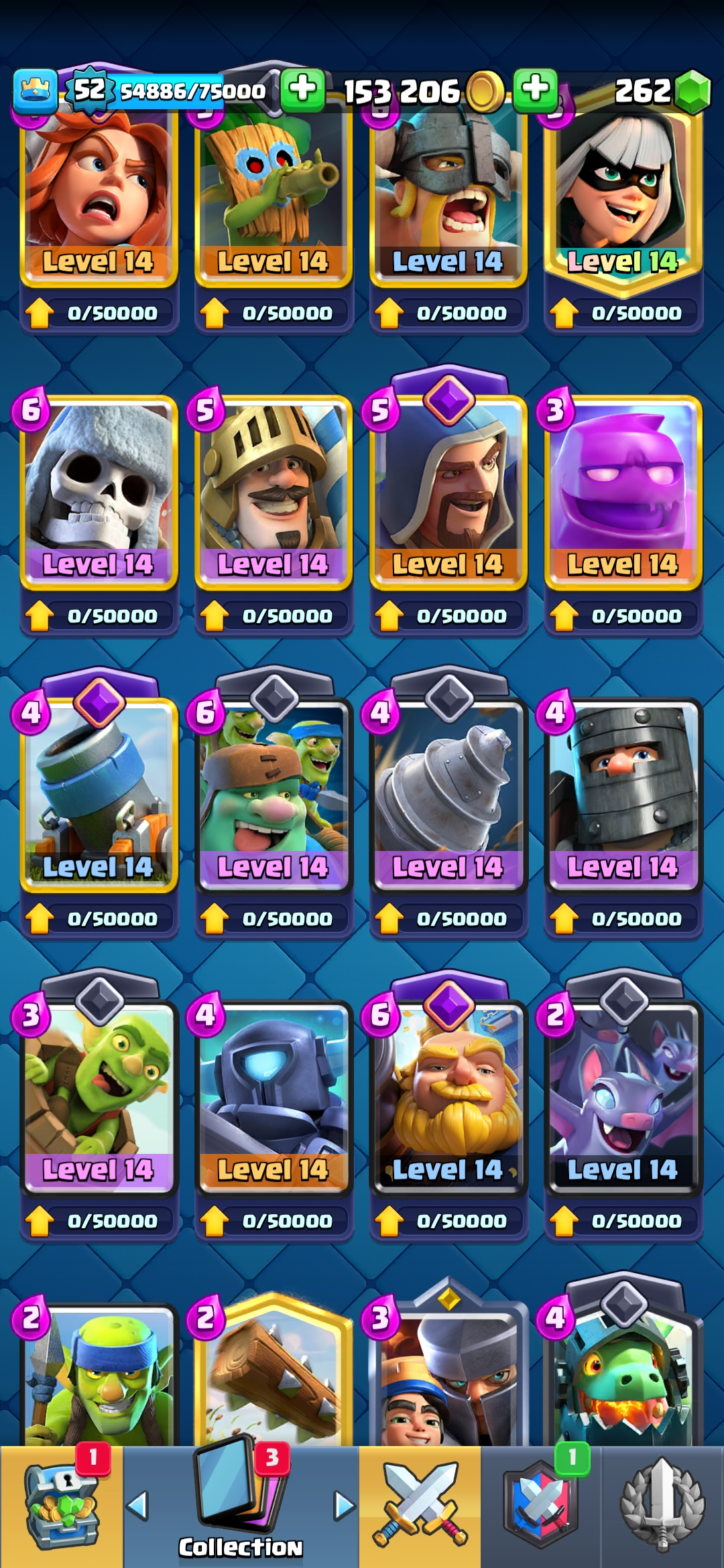
Task: Open the Elixir Golem card
Action: pos(623,493)
